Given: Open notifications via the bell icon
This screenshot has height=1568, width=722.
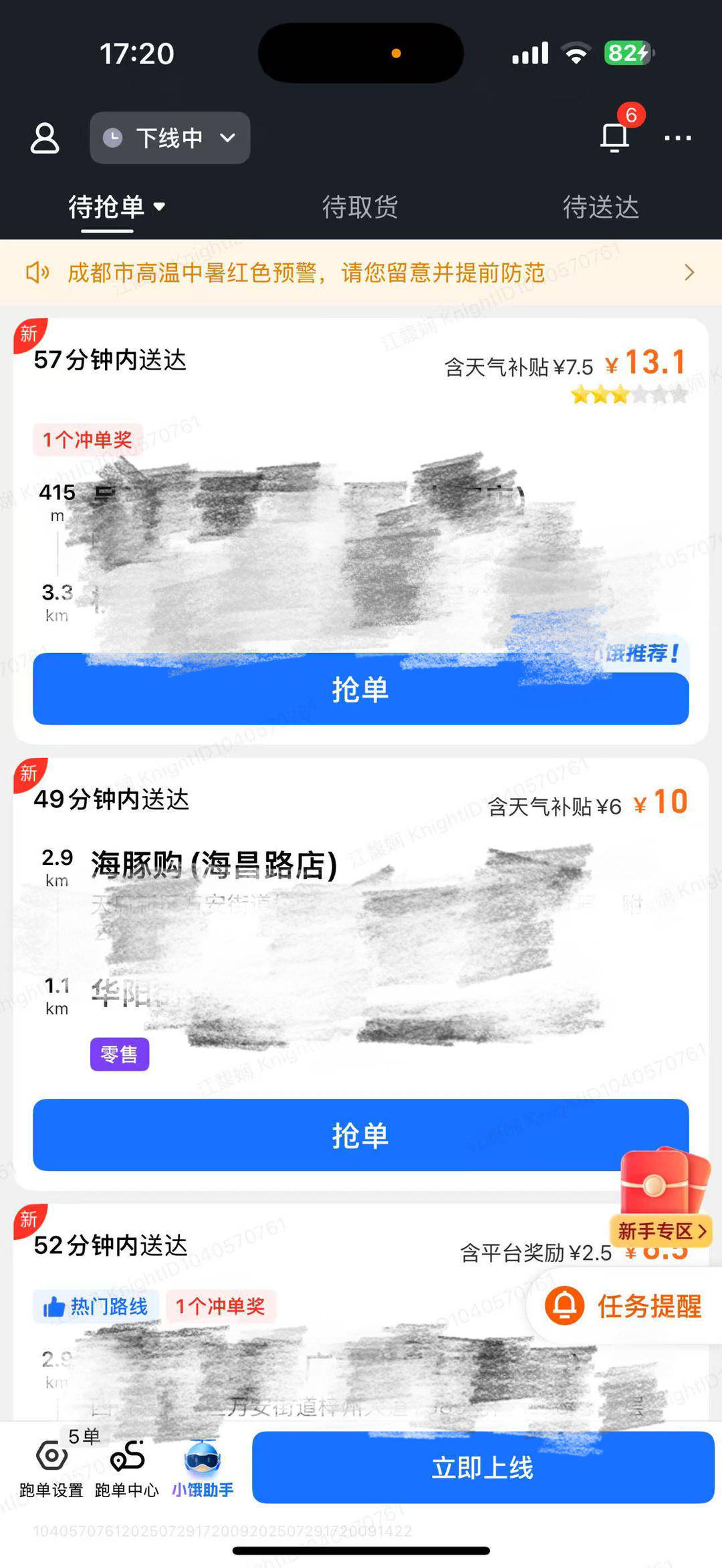Looking at the screenshot, I should 614,138.
